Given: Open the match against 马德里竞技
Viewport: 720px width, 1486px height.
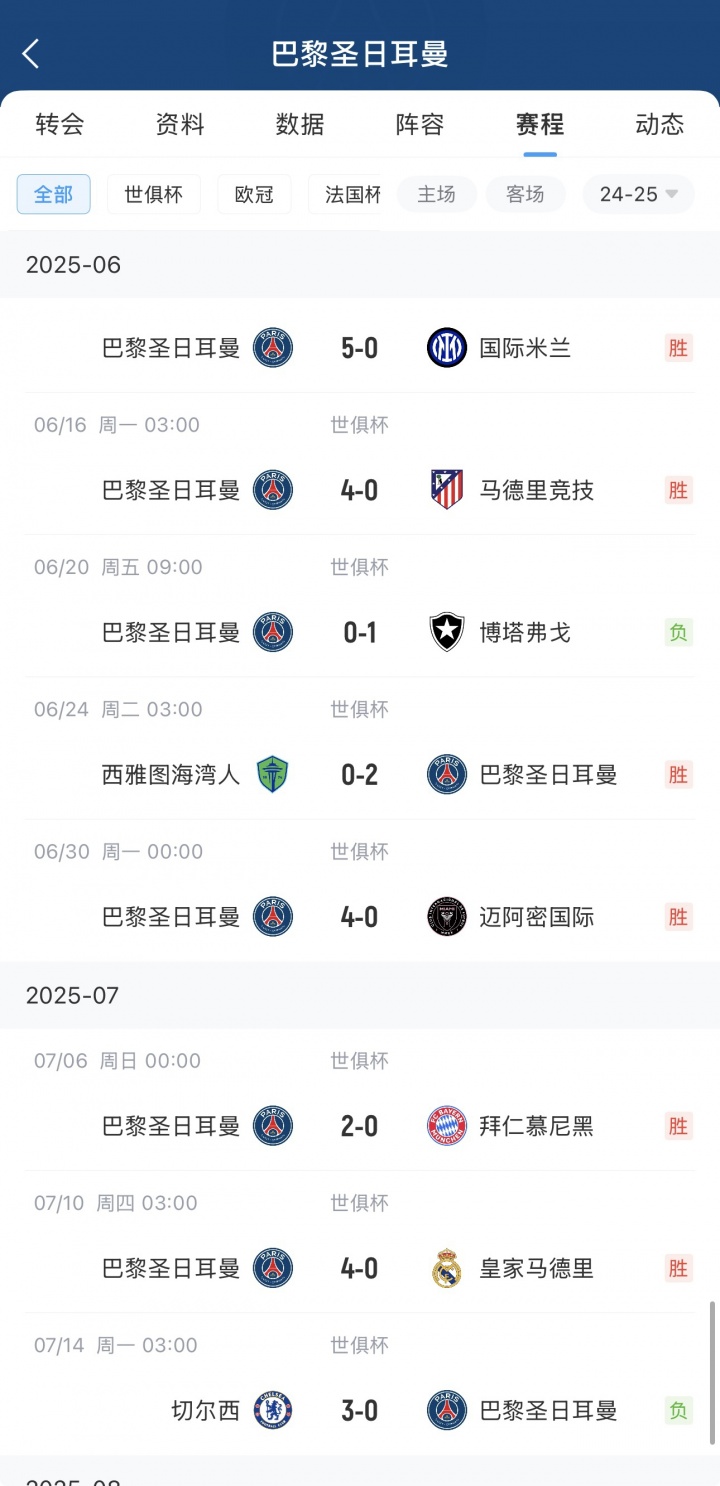Looking at the screenshot, I should tap(360, 490).
